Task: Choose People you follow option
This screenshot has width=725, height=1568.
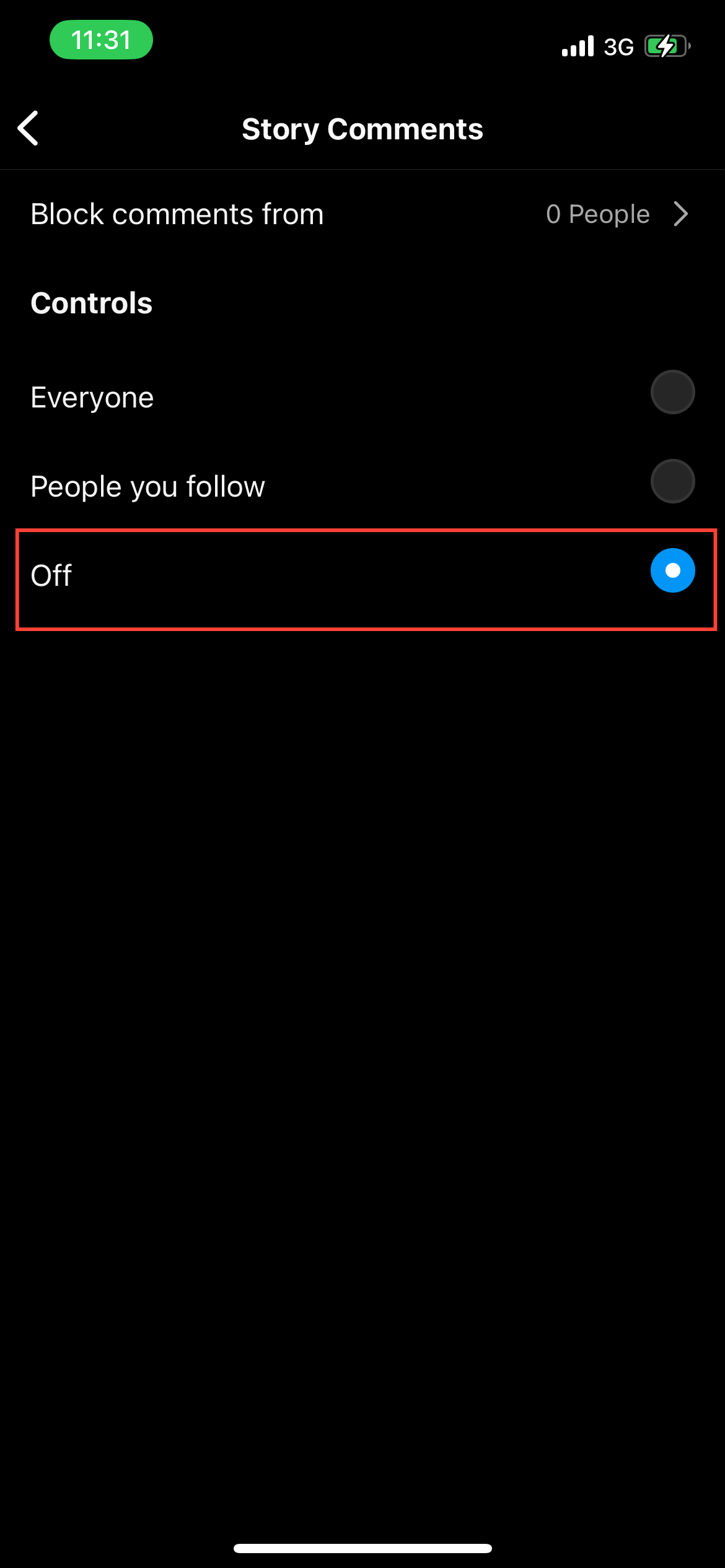Action: 672,482
